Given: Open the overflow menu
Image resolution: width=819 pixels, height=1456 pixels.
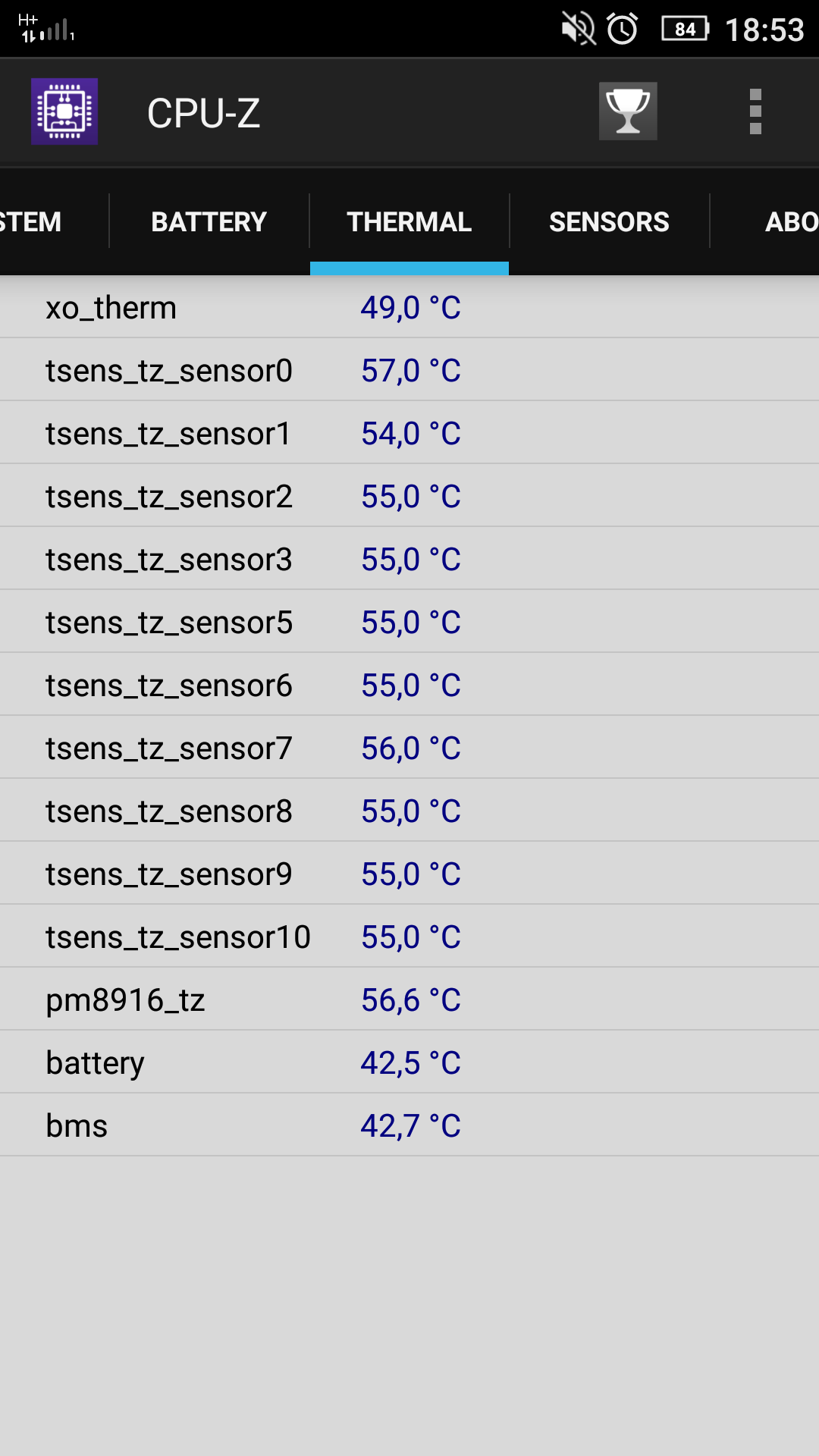Looking at the screenshot, I should click(x=755, y=111).
